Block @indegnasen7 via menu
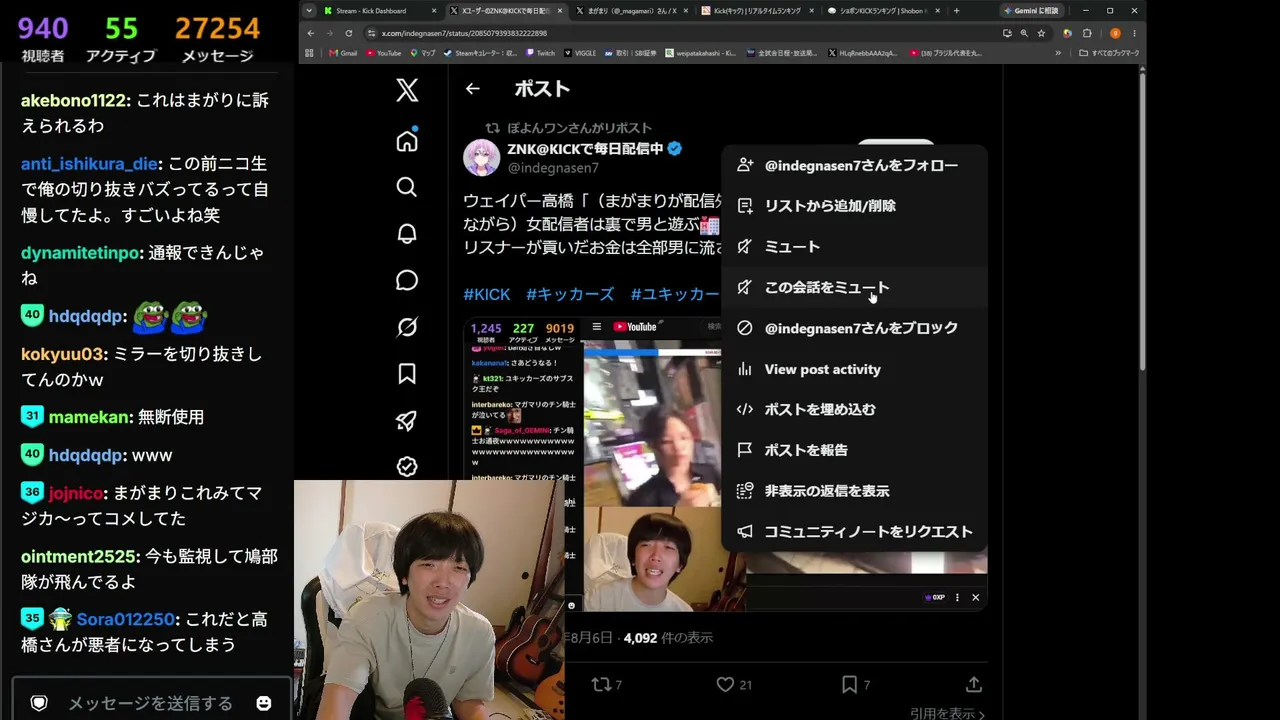Image resolution: width=1280 pixels, height=720 pixels. 854,328
